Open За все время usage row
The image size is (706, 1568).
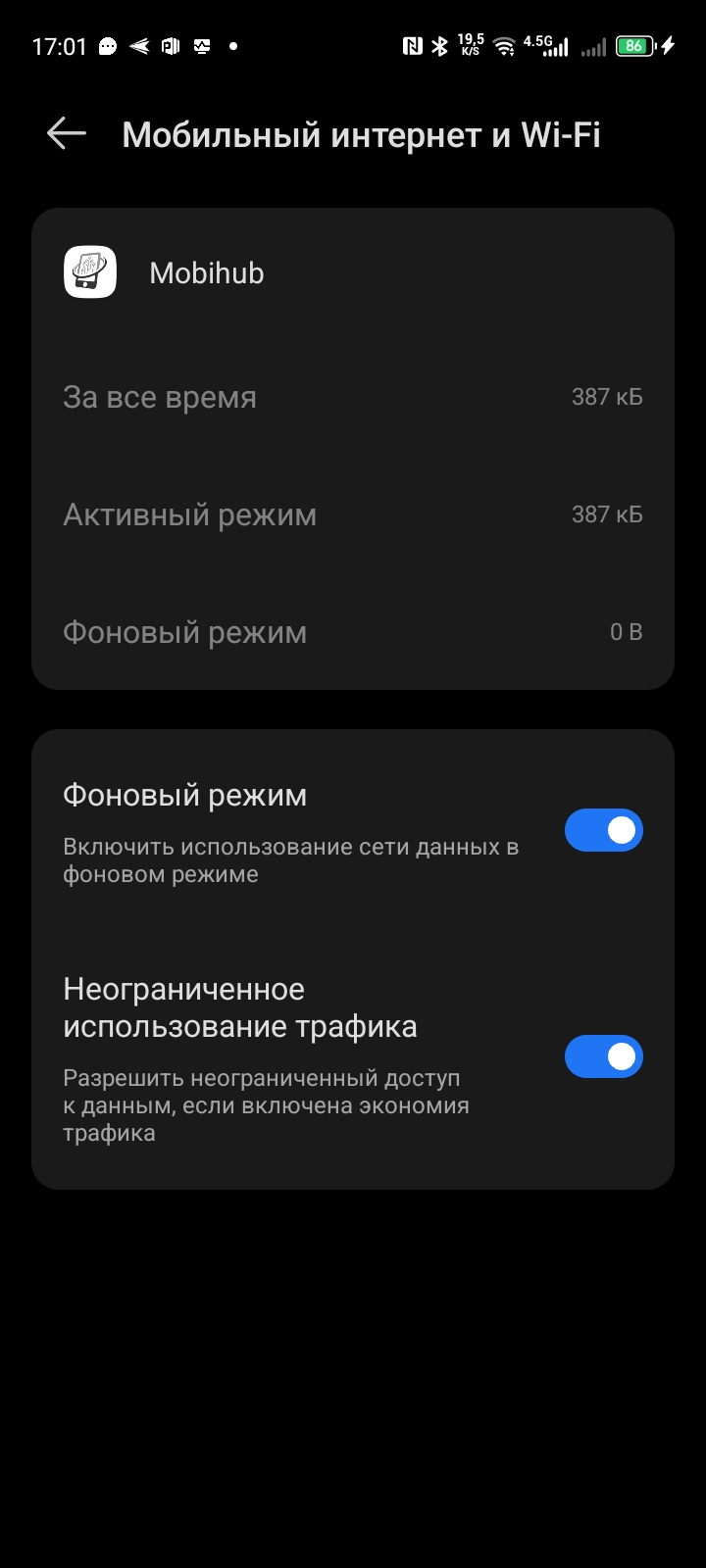tap(353, 397)
